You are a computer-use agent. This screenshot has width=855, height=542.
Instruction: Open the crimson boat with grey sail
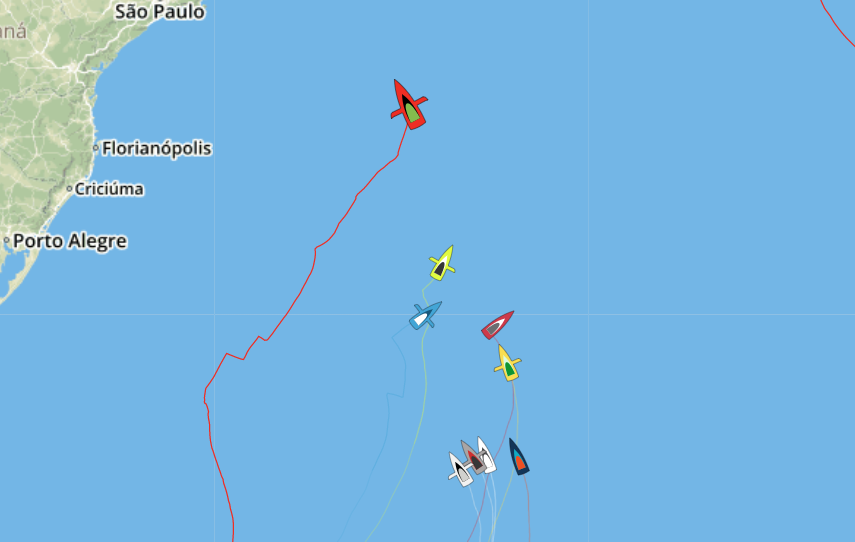tap(498, 325)
